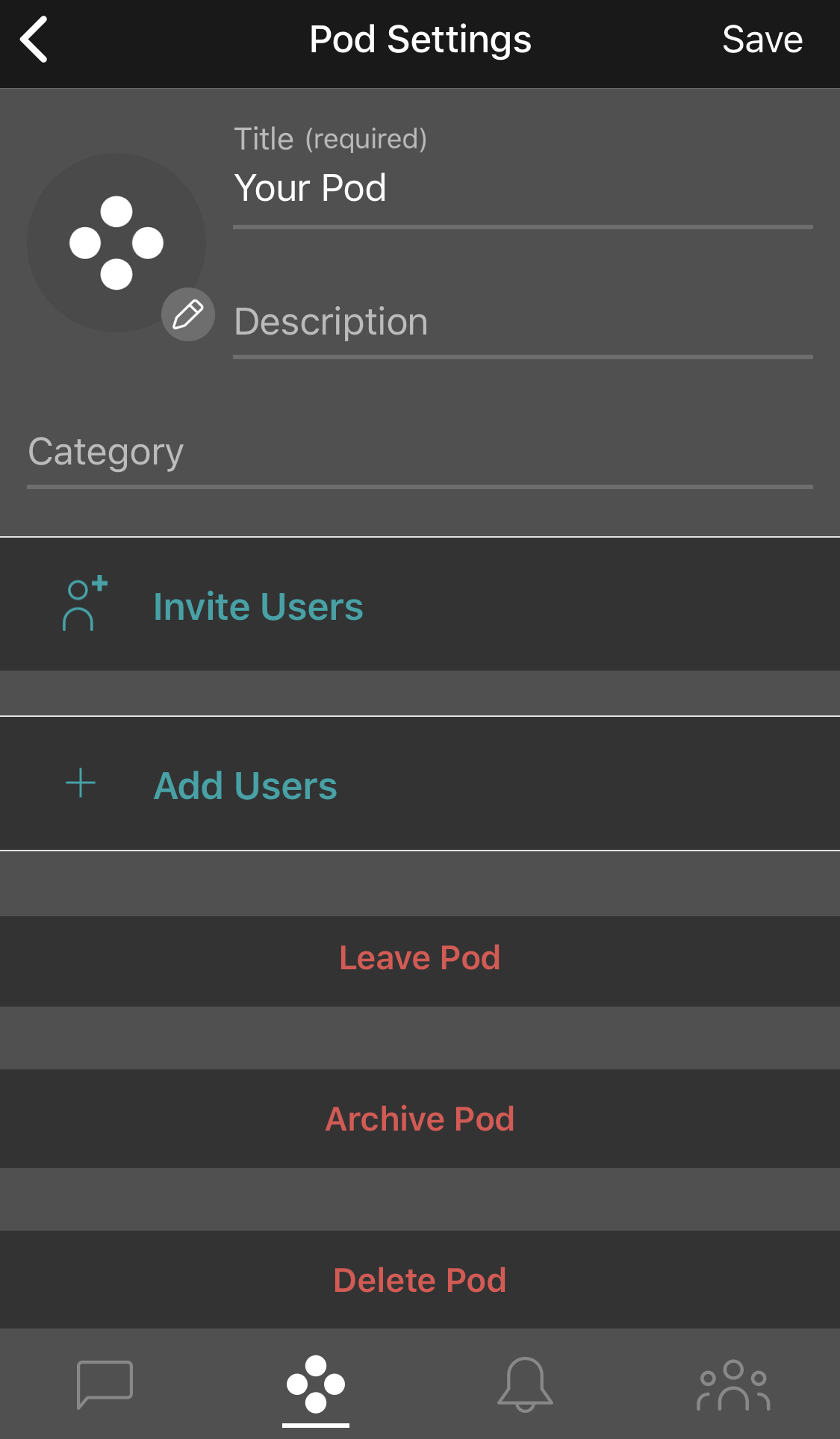Open Add Users
Viewport: 840px width, 1439px height.
[x=245, y=786]
